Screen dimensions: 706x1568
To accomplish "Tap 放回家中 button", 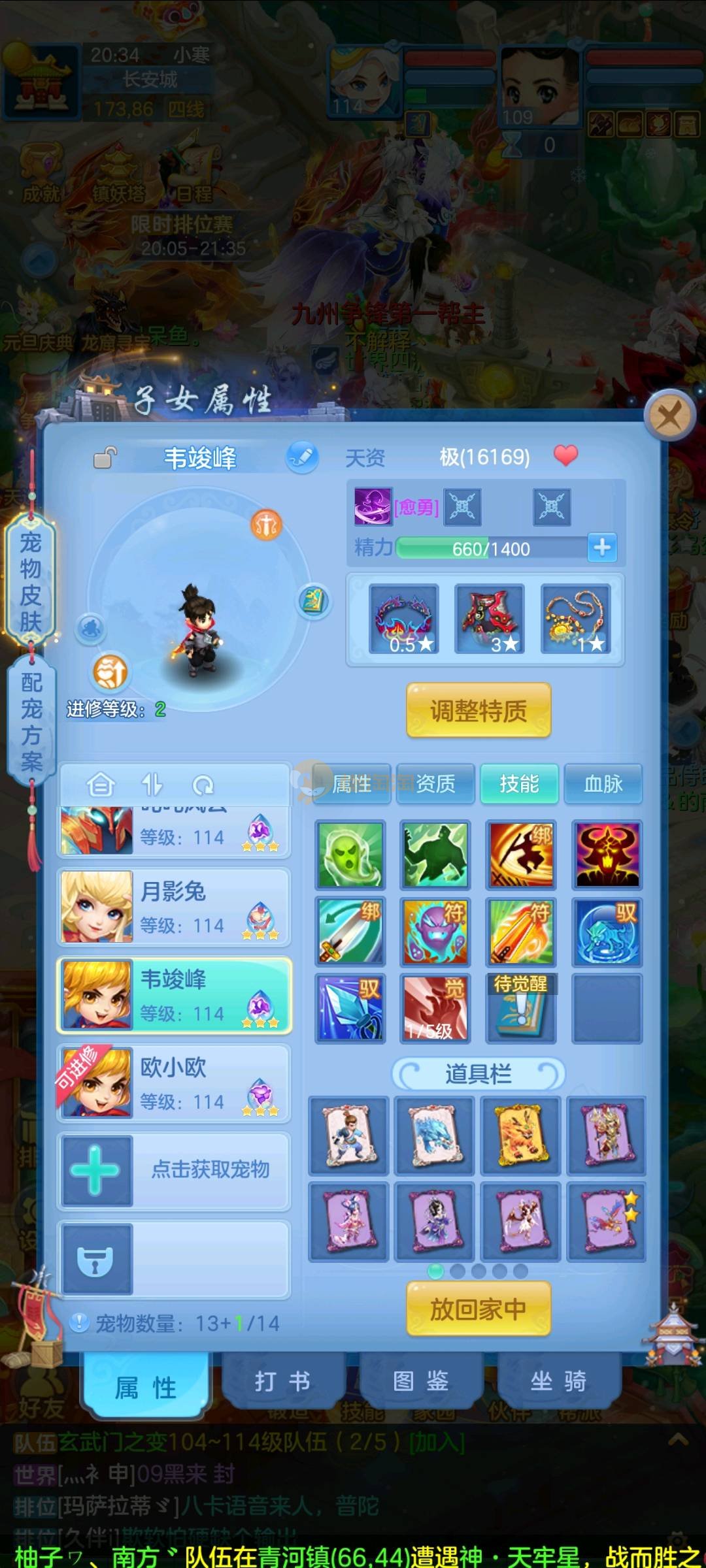I will point(479,1309).
